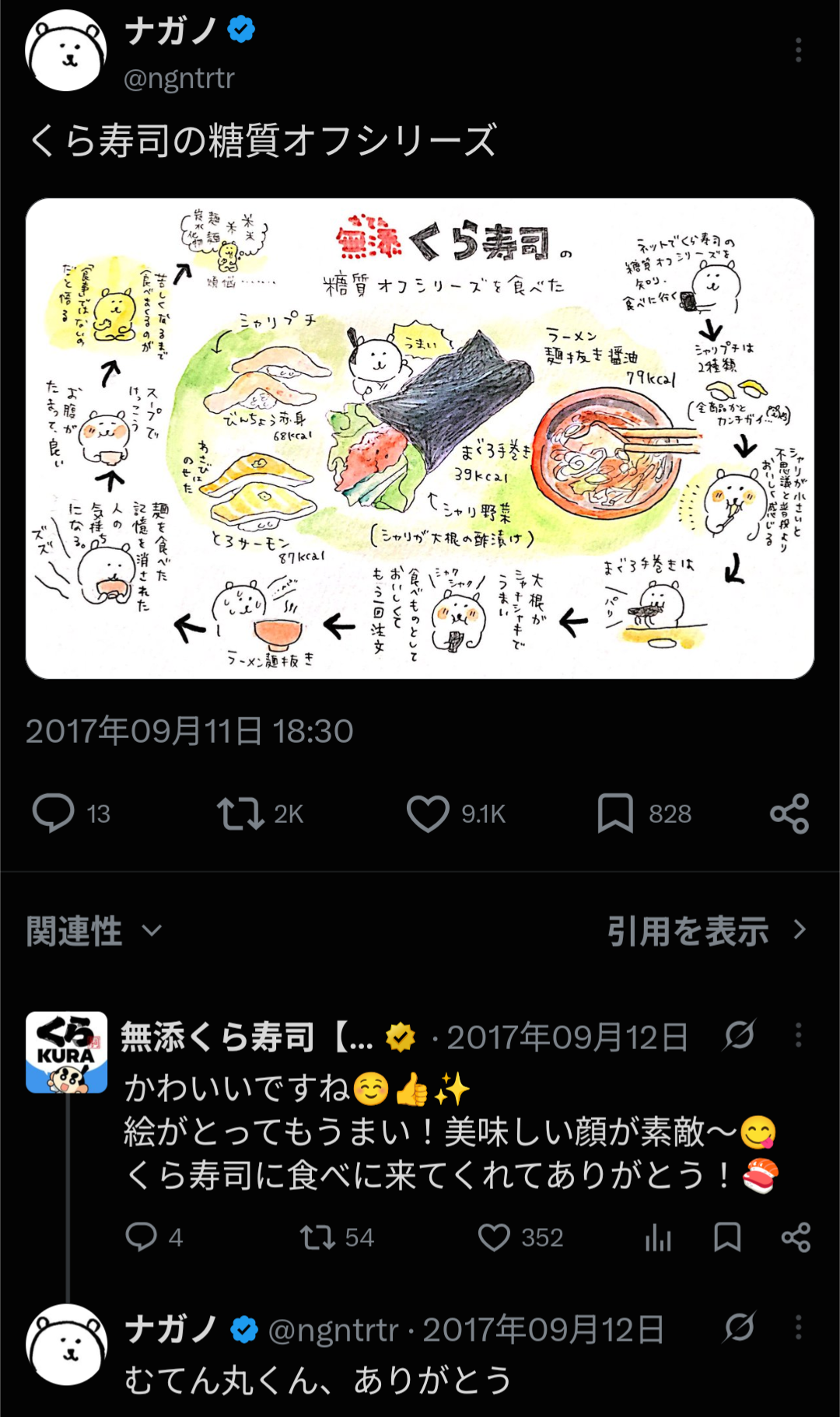This screenshot has height=1417, width=840.
Task: Open overflow menu on むてん丸くん reply
Action: 798,1328
